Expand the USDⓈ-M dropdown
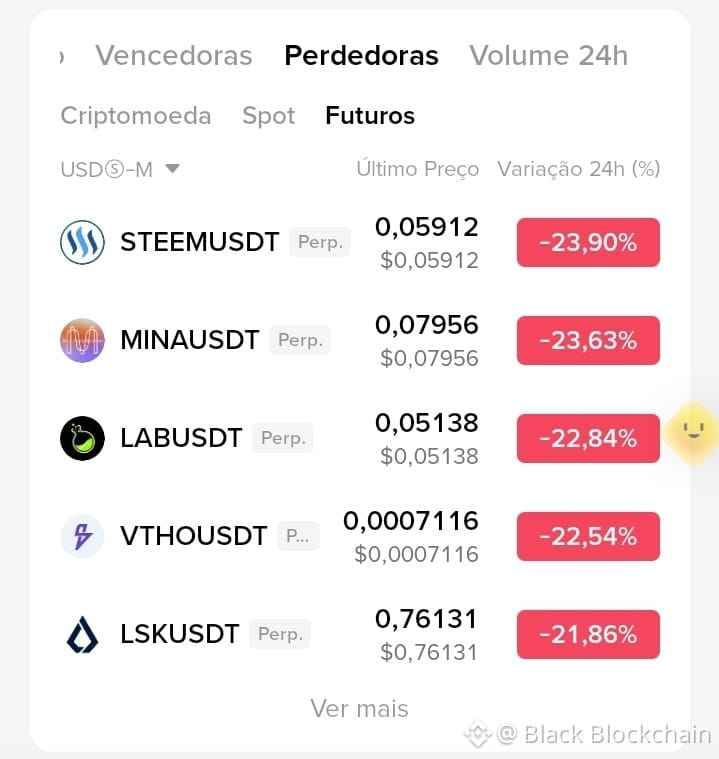The image size is (719, 759). pyautogui.click(x=120, y=169)
